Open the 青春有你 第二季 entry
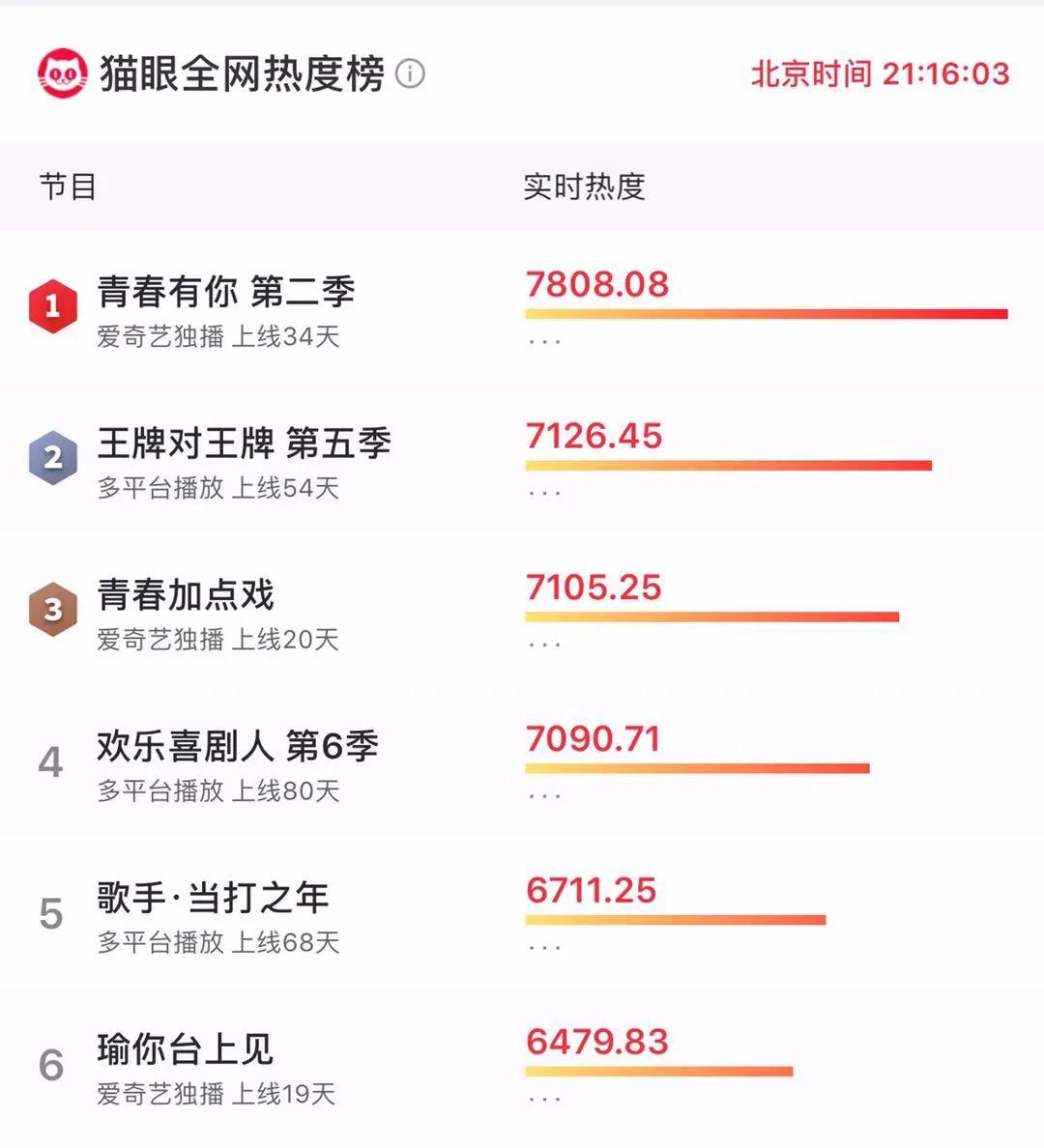Viewport: 1044px width, 1148px height. [x=226, y=292]
